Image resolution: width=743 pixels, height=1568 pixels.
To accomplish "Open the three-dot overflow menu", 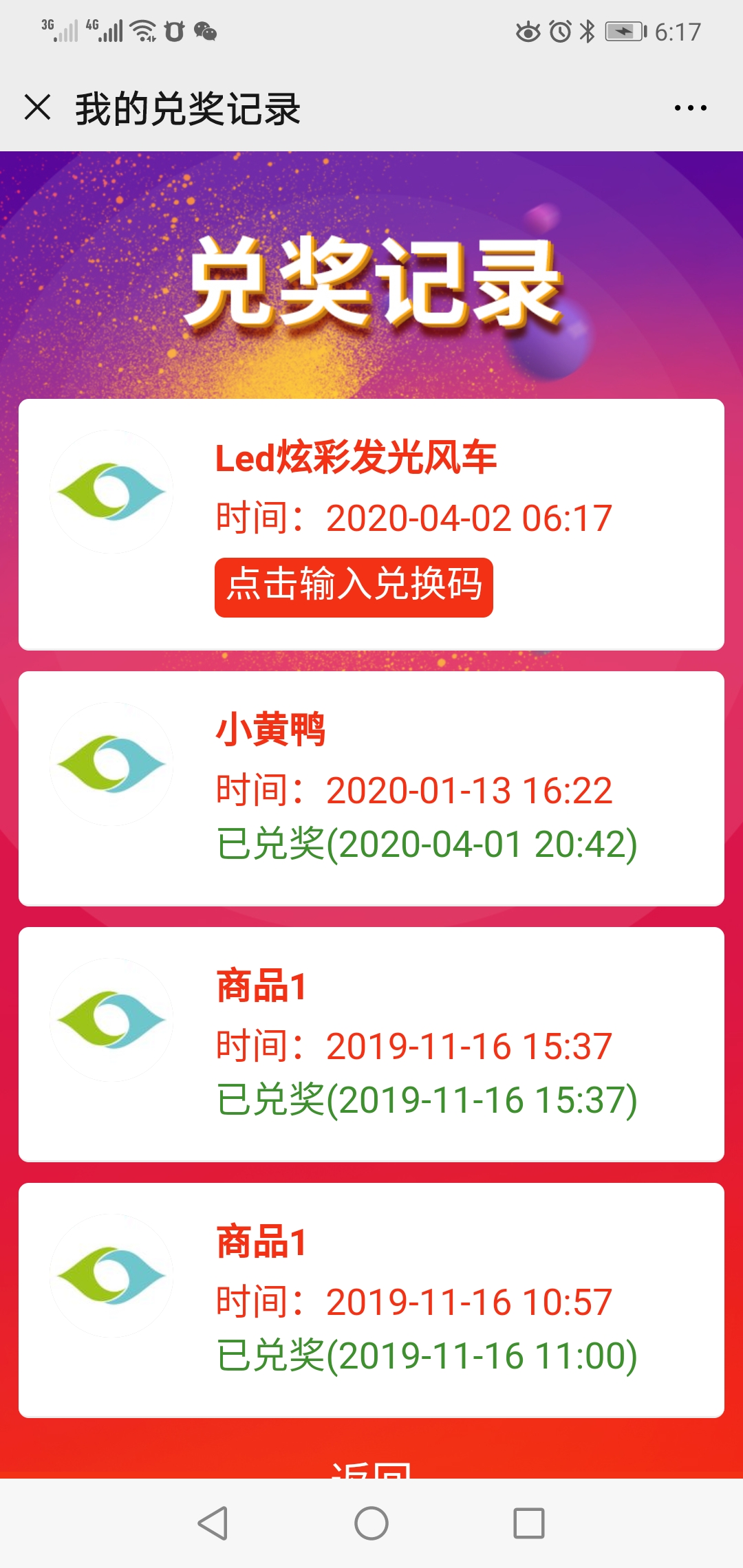I will pos(690,108).
